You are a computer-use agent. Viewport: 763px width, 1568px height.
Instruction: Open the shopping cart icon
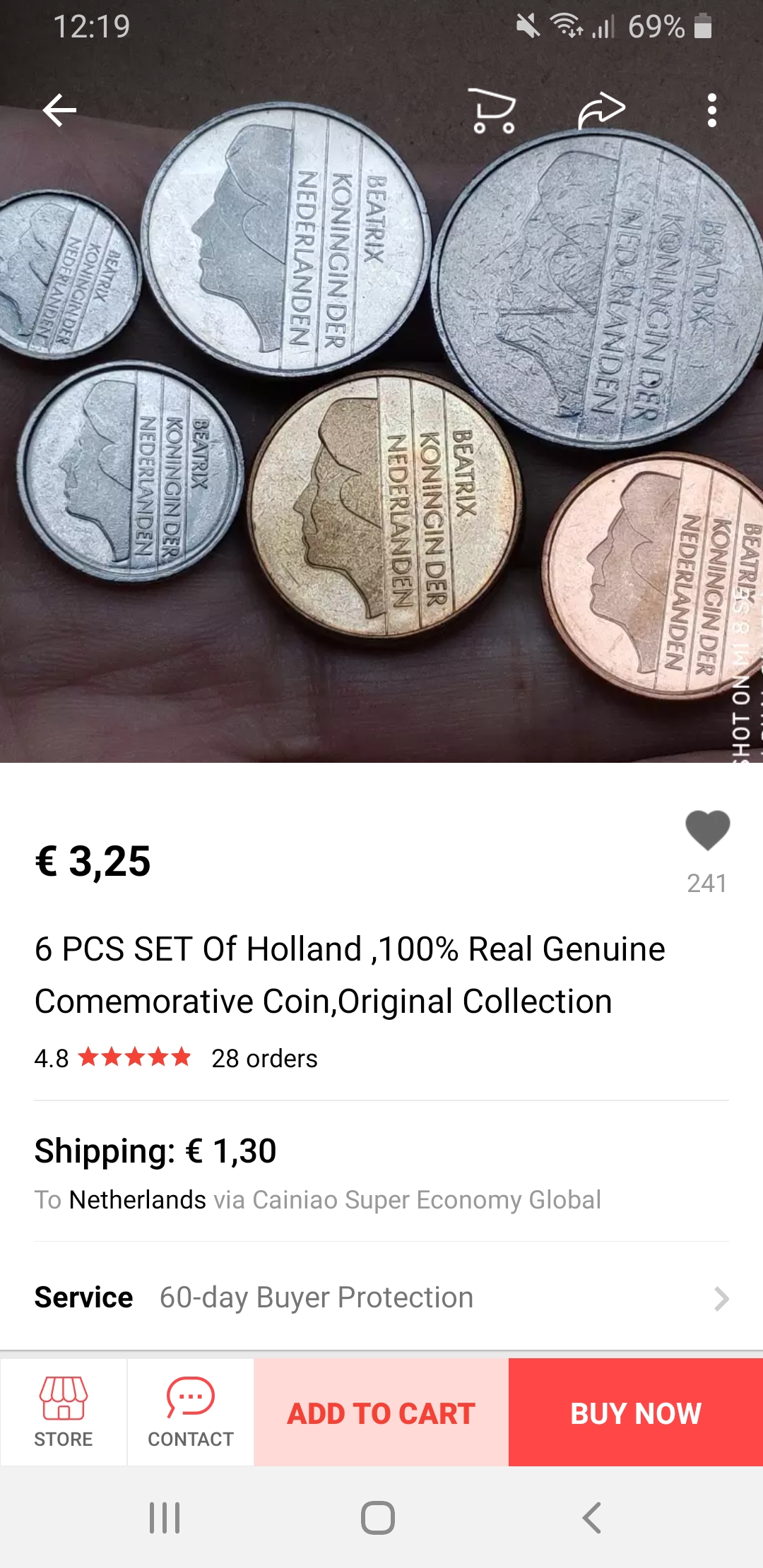click(x=493, y=110)
